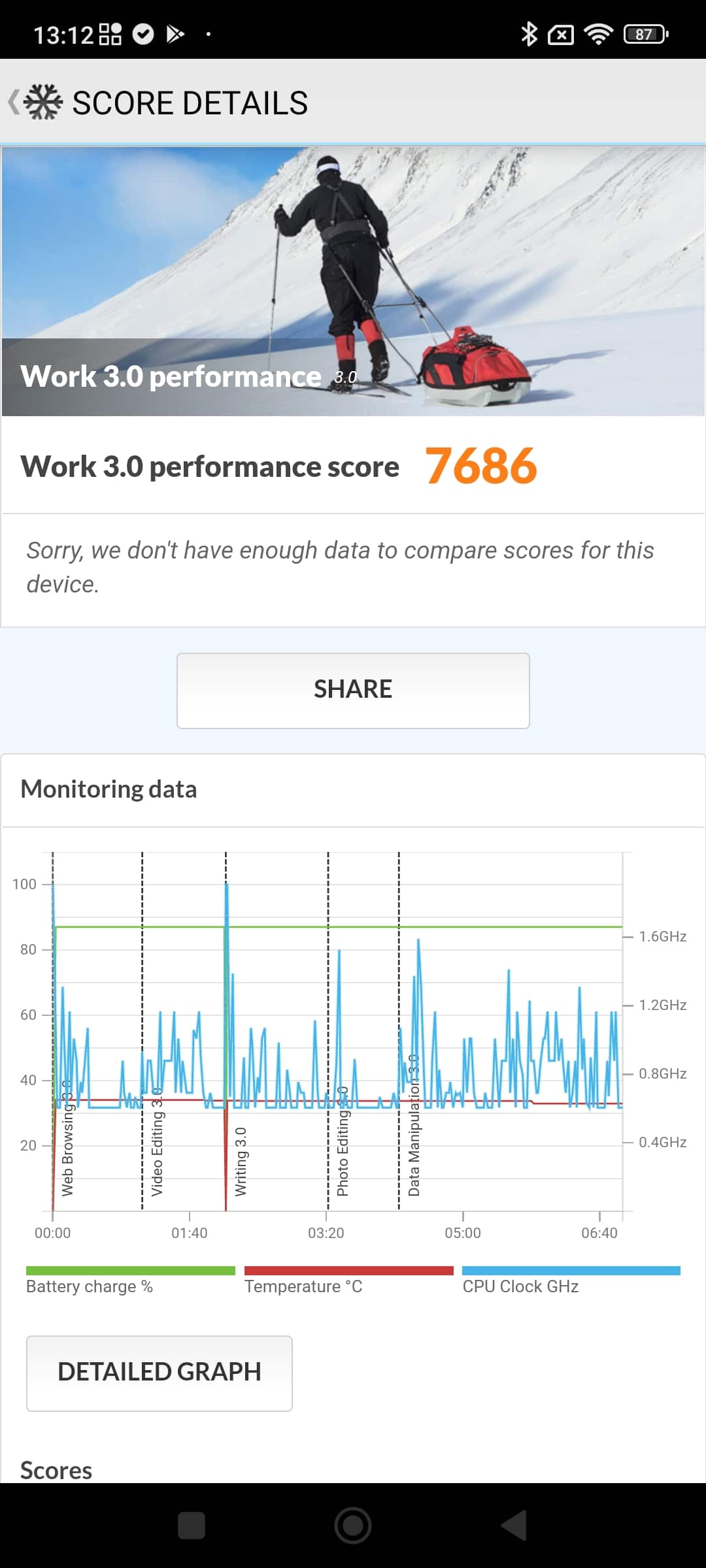Open the detailed graph
Viewport: 706px width, 1568px height.
click(159, 1373)
